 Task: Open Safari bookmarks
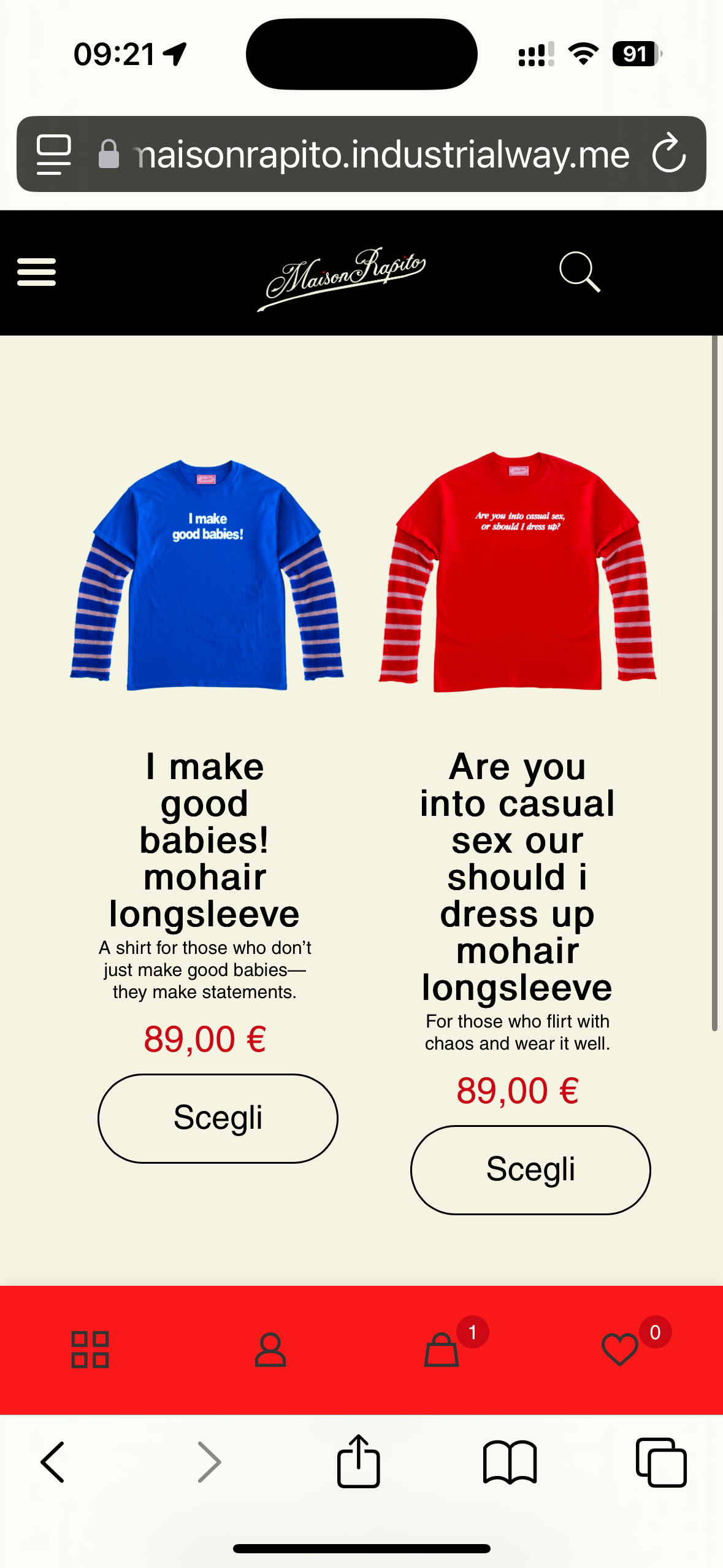tap(510, 1462)
